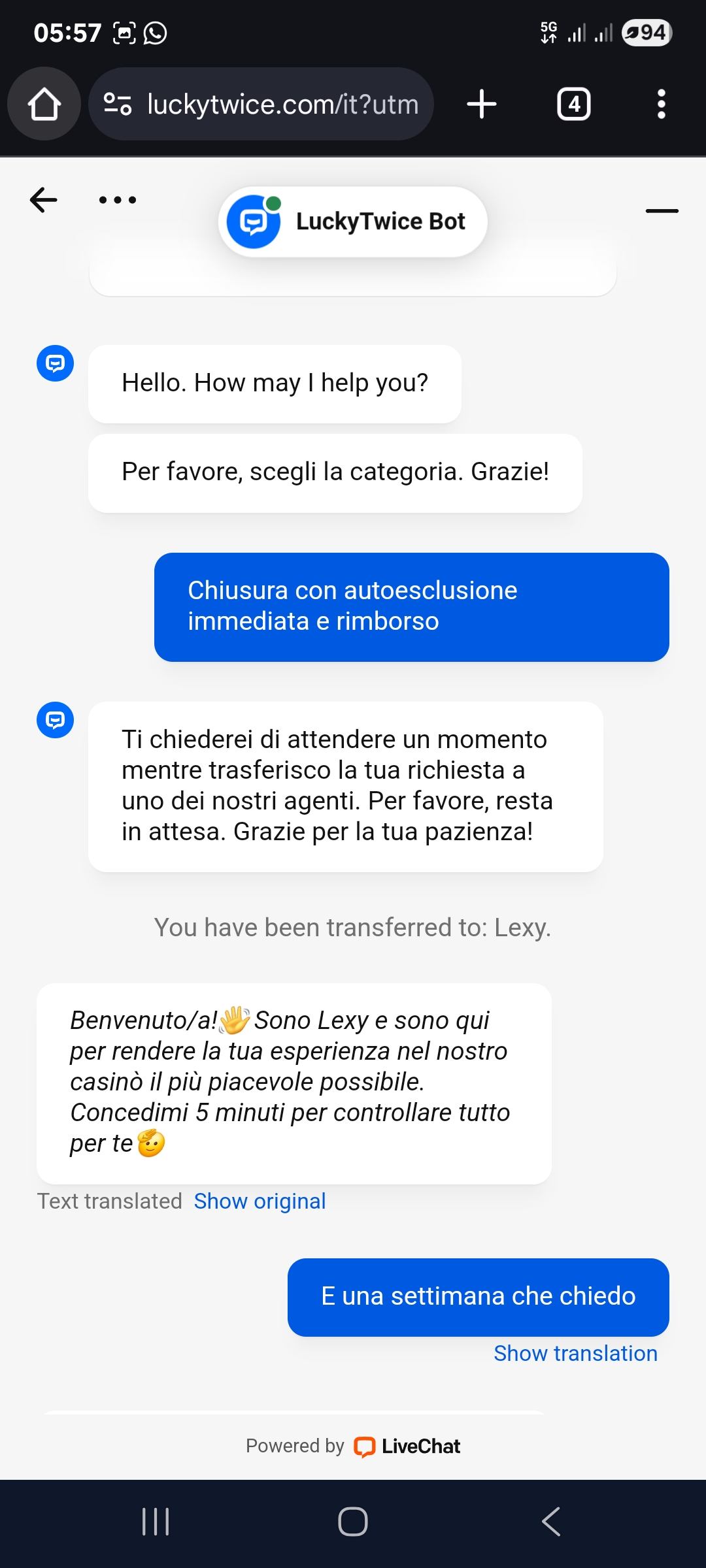Screen dimensions: 706x1568
Task: Minimize the chat window
Action: coord(662,210)
